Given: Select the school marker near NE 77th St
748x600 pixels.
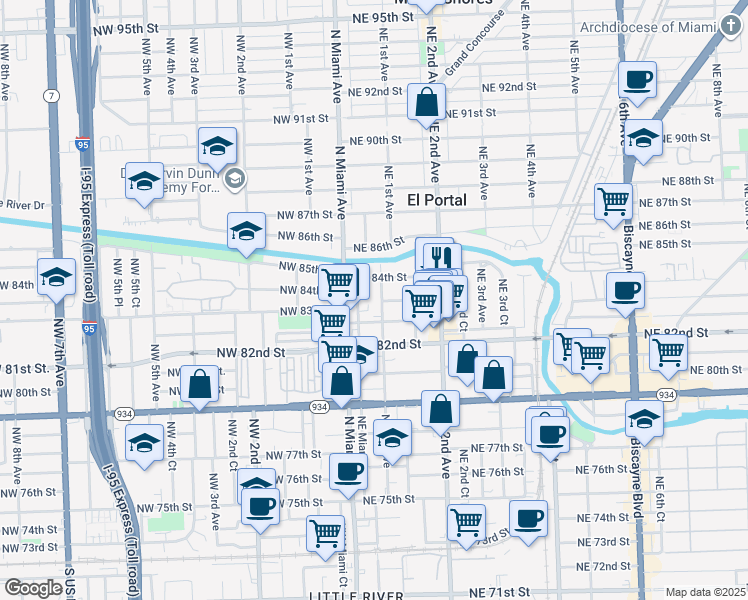Looking at the screenshot, I should click(x=392, y=437).
